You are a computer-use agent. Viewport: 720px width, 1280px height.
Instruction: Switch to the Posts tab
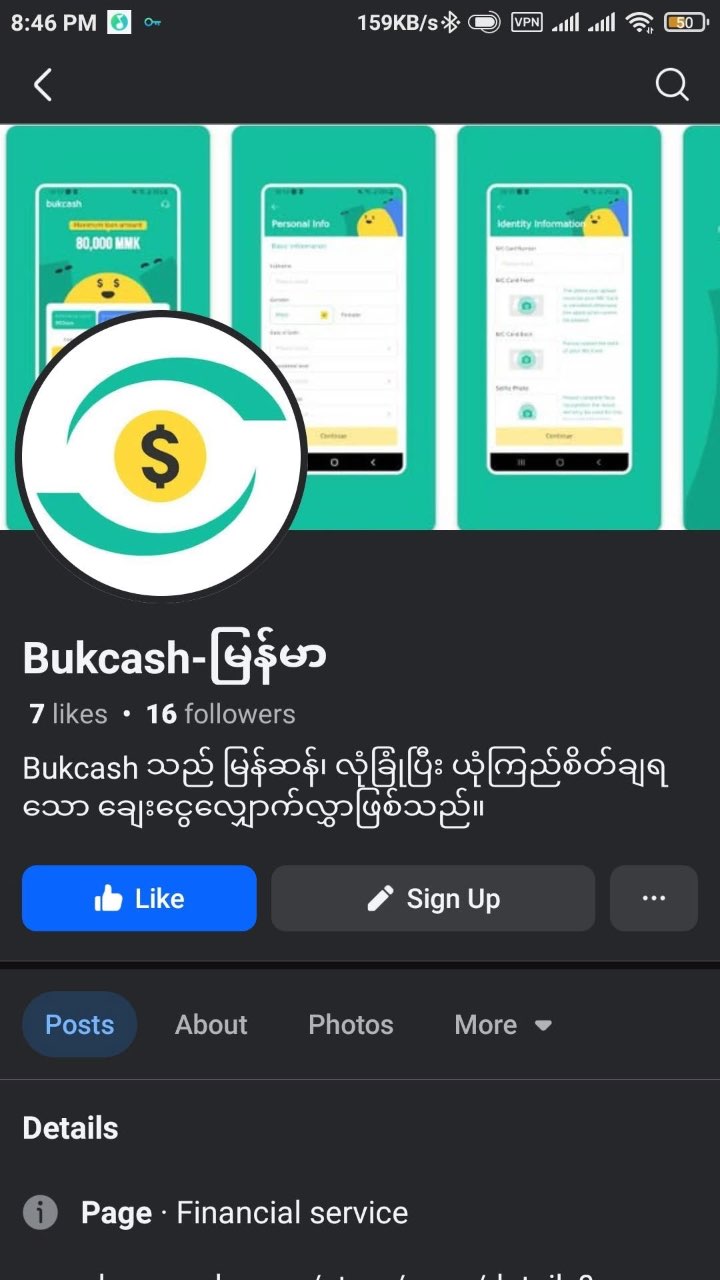click(x=80, y=1024)
